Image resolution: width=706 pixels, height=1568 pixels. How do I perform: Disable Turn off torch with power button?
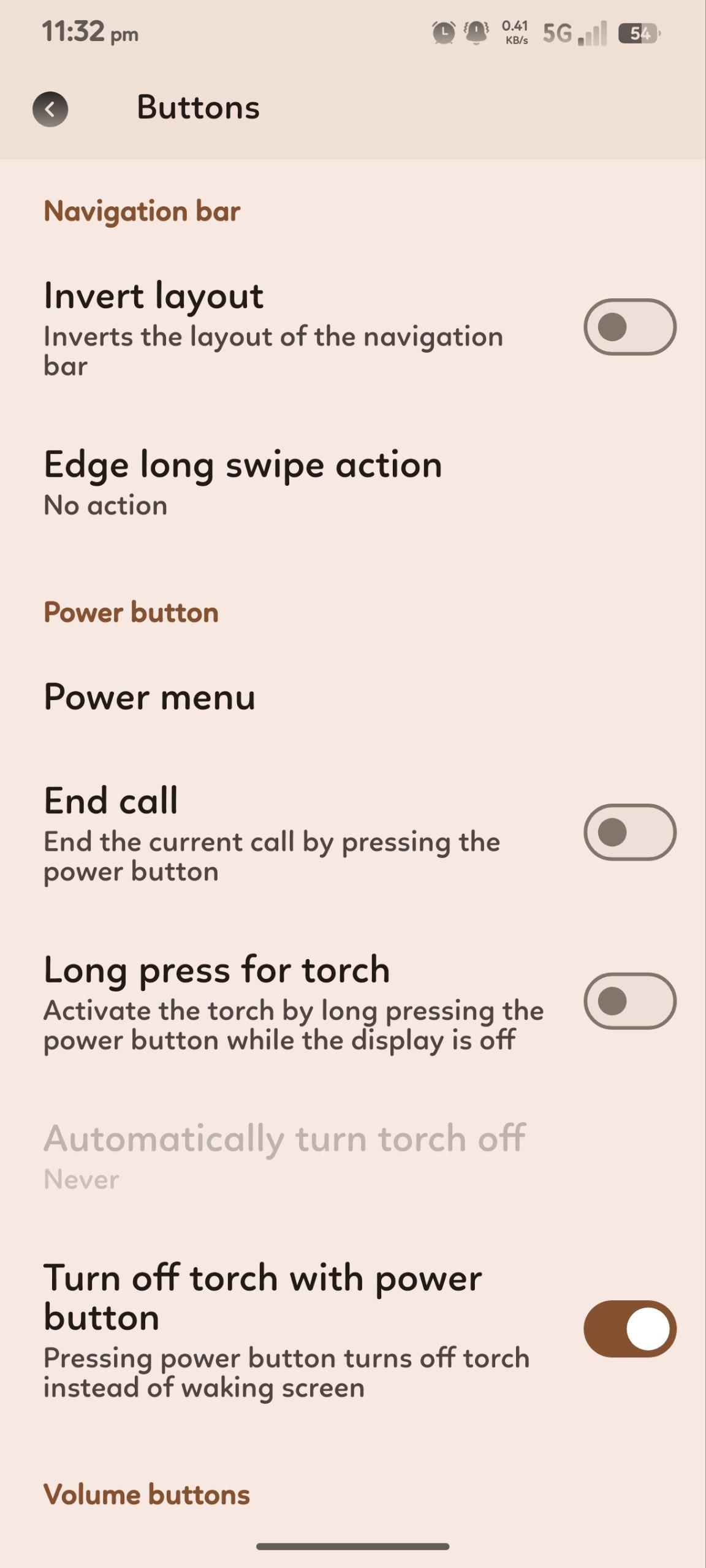[x=629, y=1329]
